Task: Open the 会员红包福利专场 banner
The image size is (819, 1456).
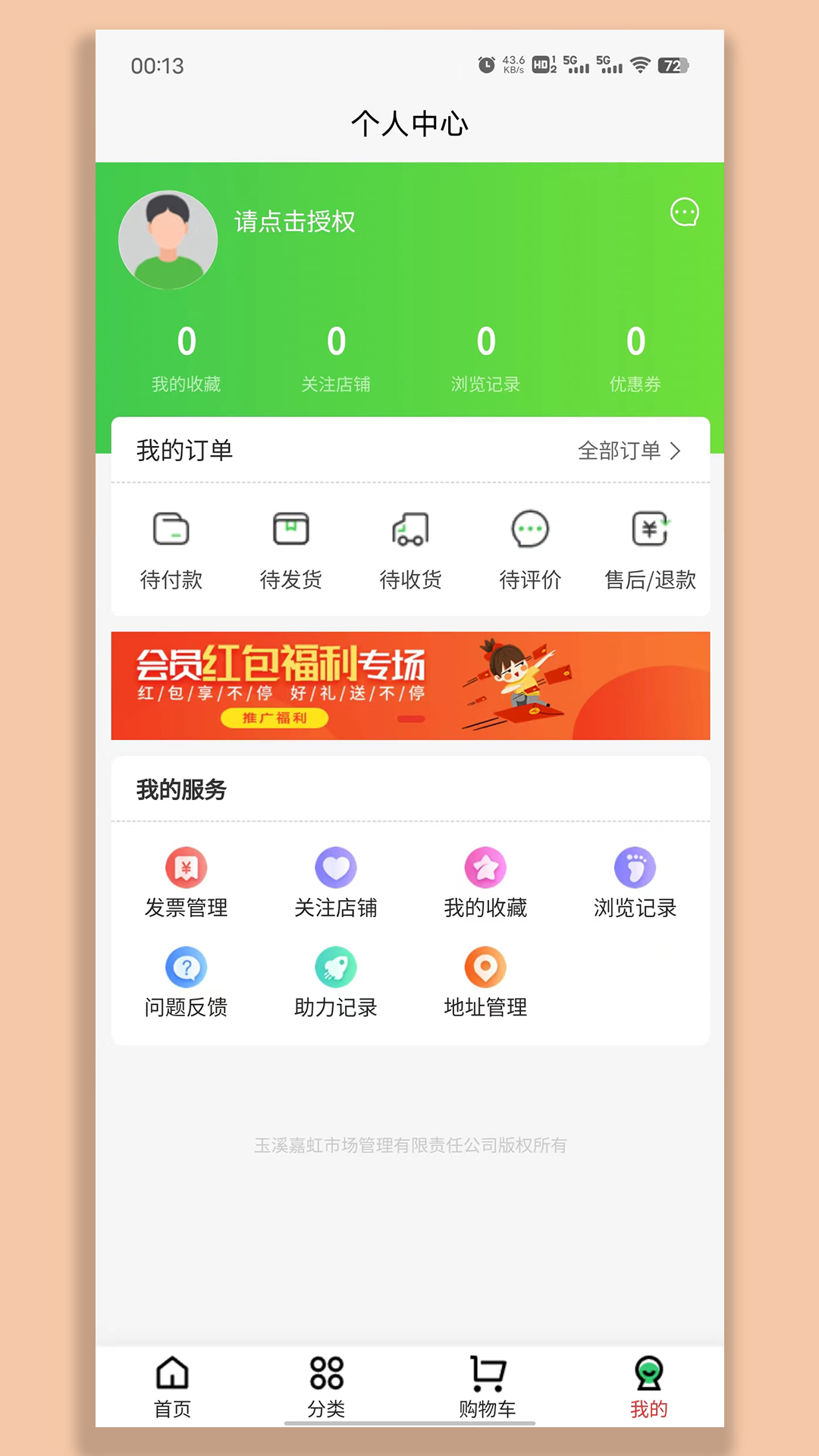Action: pos(410,686)
